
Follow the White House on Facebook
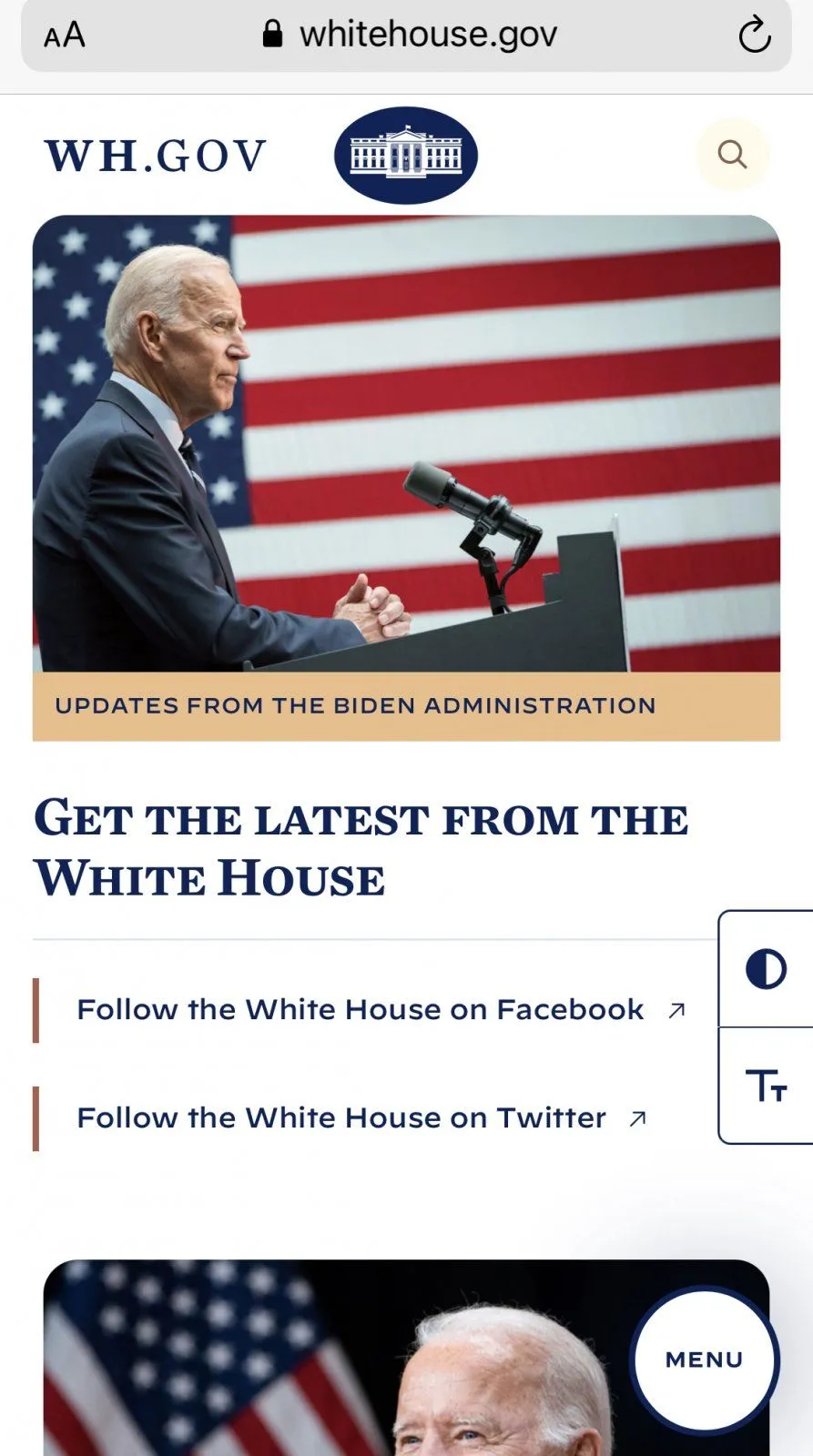pos(361,1009)
